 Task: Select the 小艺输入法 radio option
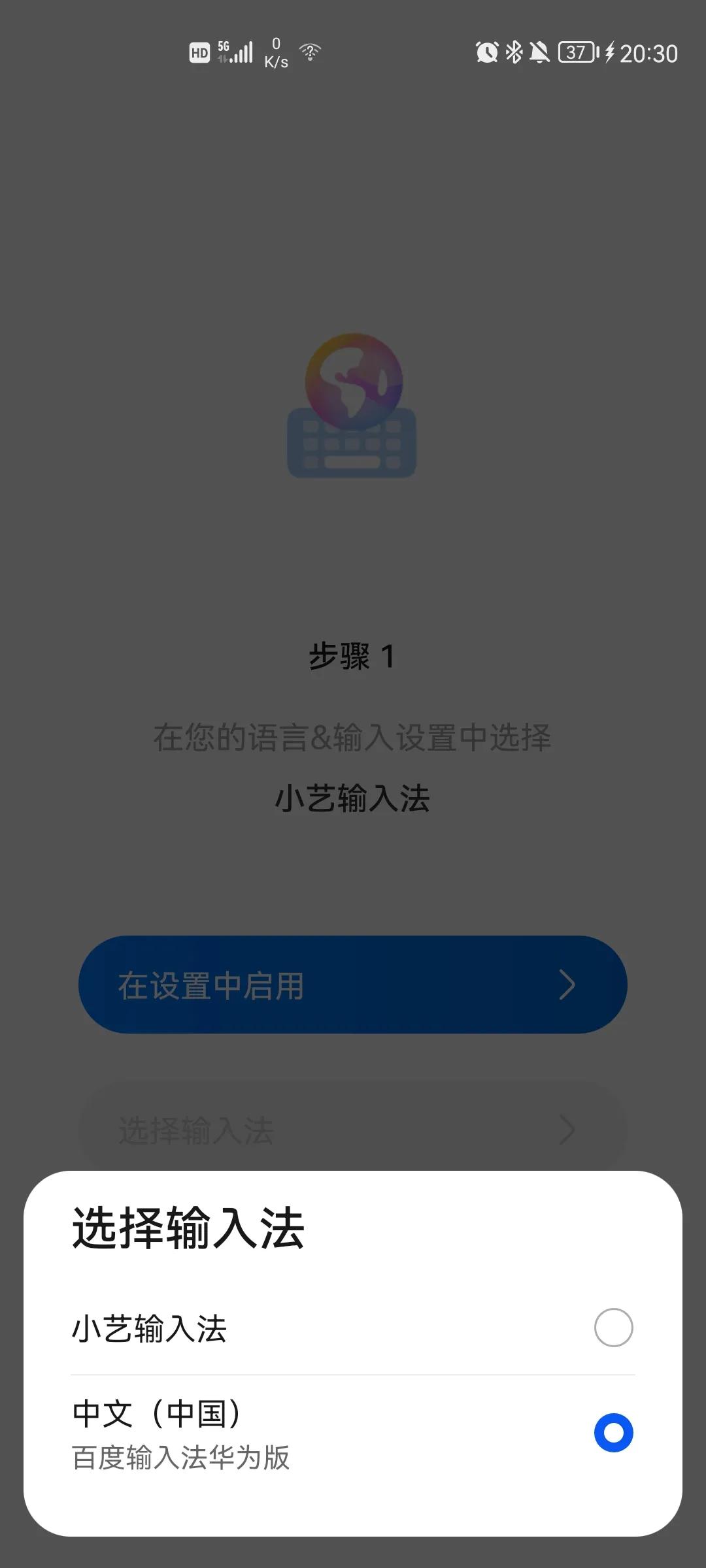coord(612,1326)
